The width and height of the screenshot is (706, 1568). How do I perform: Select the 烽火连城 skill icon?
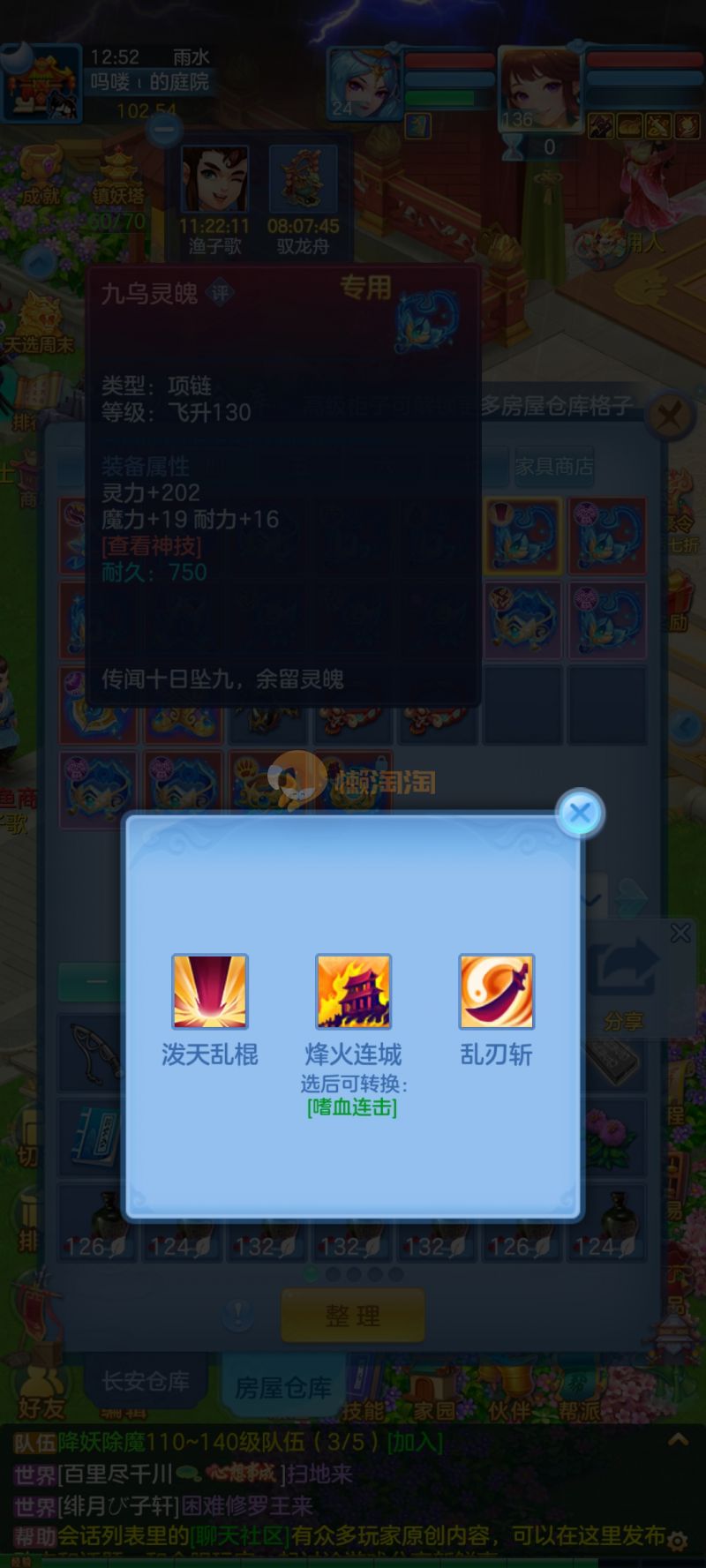(353, 992)
